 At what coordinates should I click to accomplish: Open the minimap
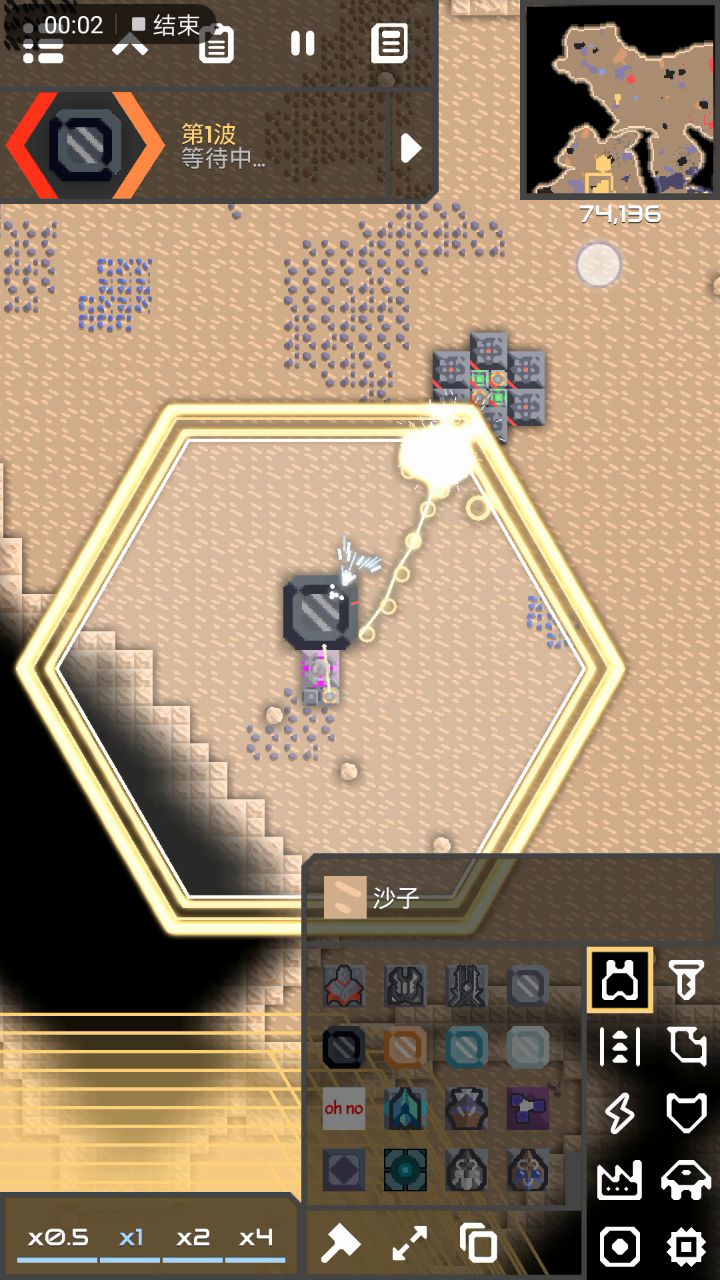(620, 98)
